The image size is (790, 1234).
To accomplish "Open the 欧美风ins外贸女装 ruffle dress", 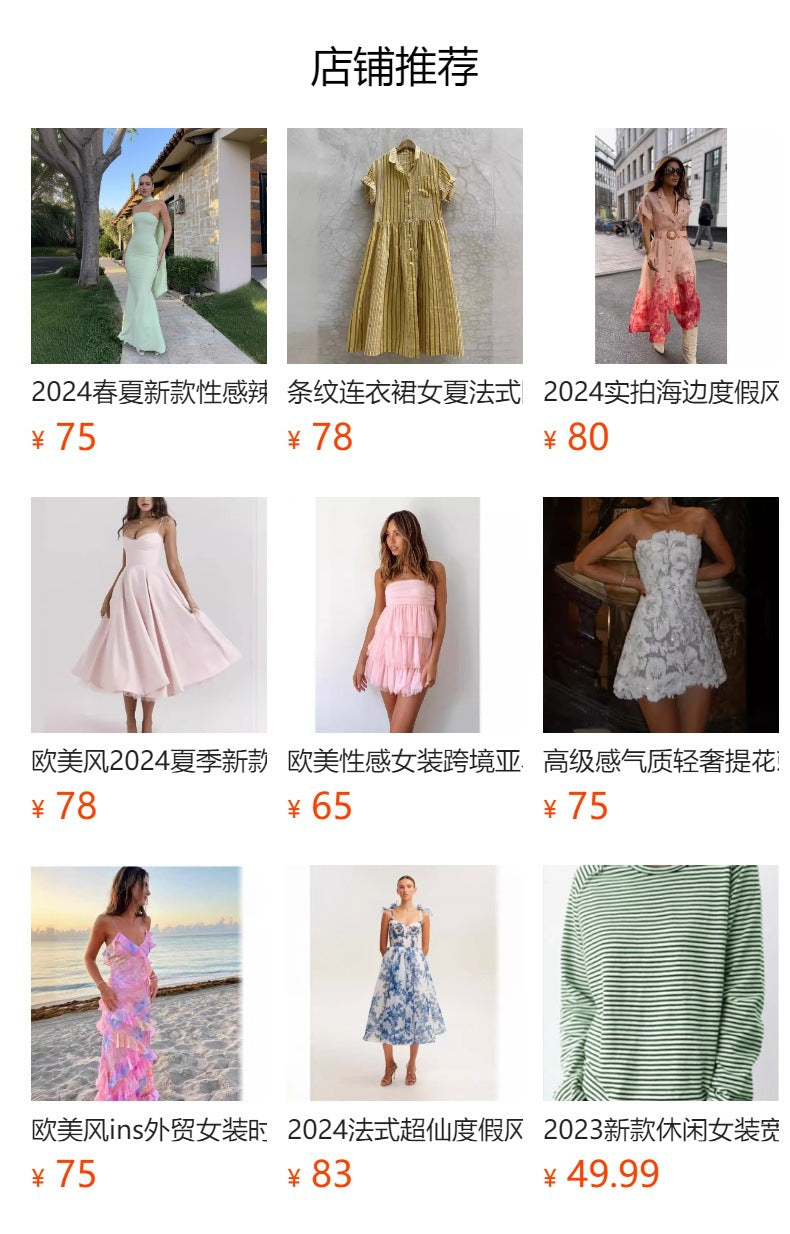I will pyautogui.click(x=149, y=983).
